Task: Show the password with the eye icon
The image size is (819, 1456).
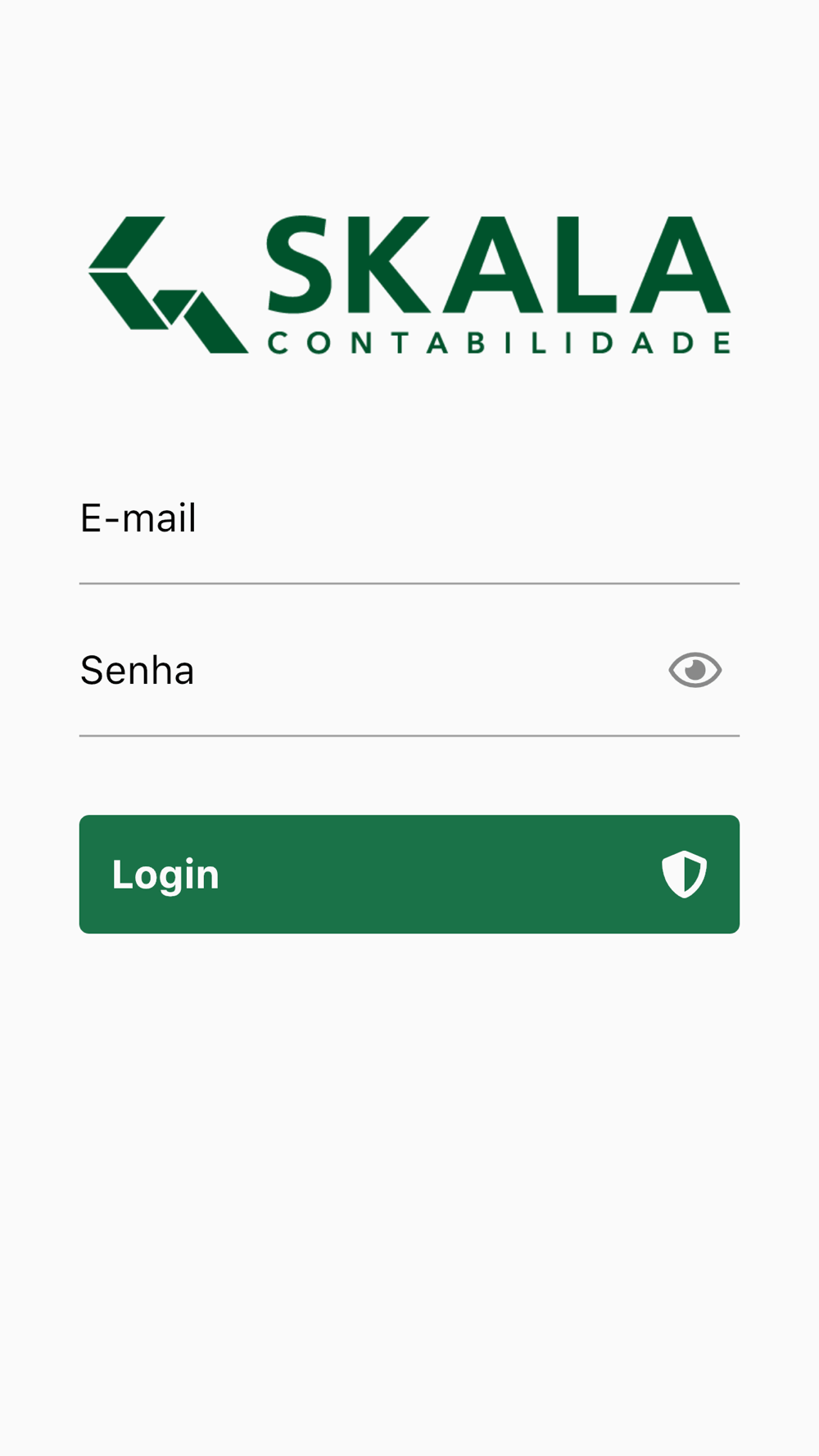Action: click(695, 670)
